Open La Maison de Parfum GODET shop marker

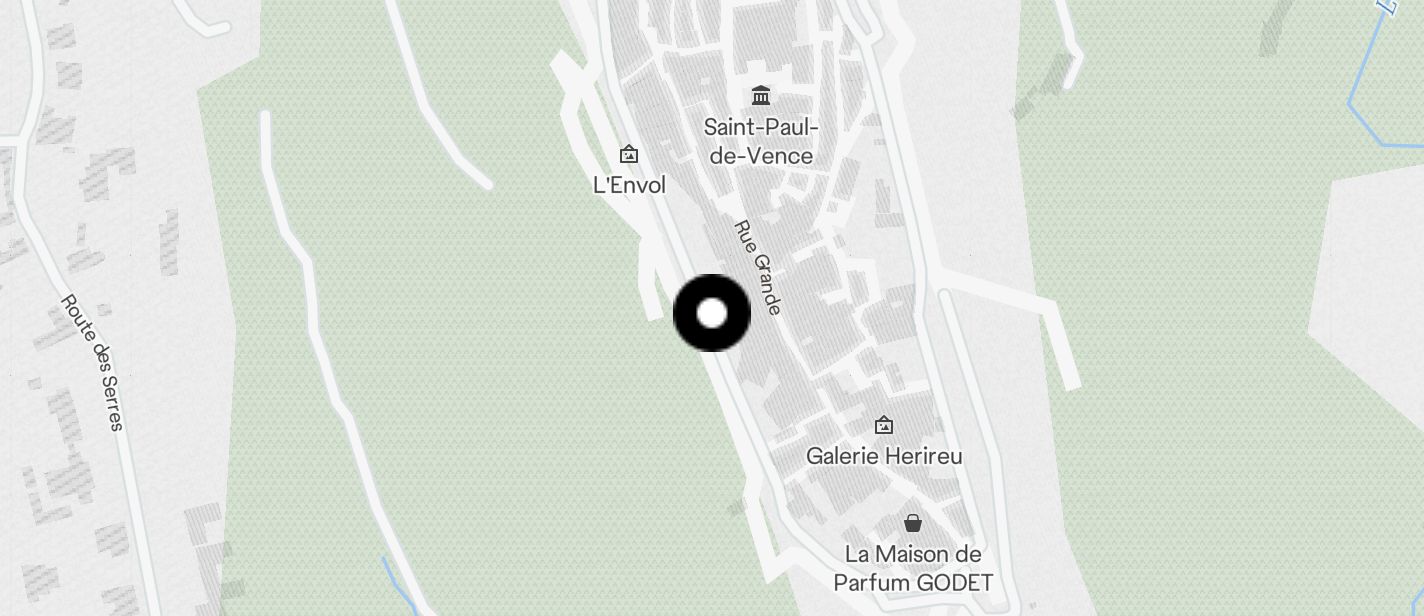point(913,523)
